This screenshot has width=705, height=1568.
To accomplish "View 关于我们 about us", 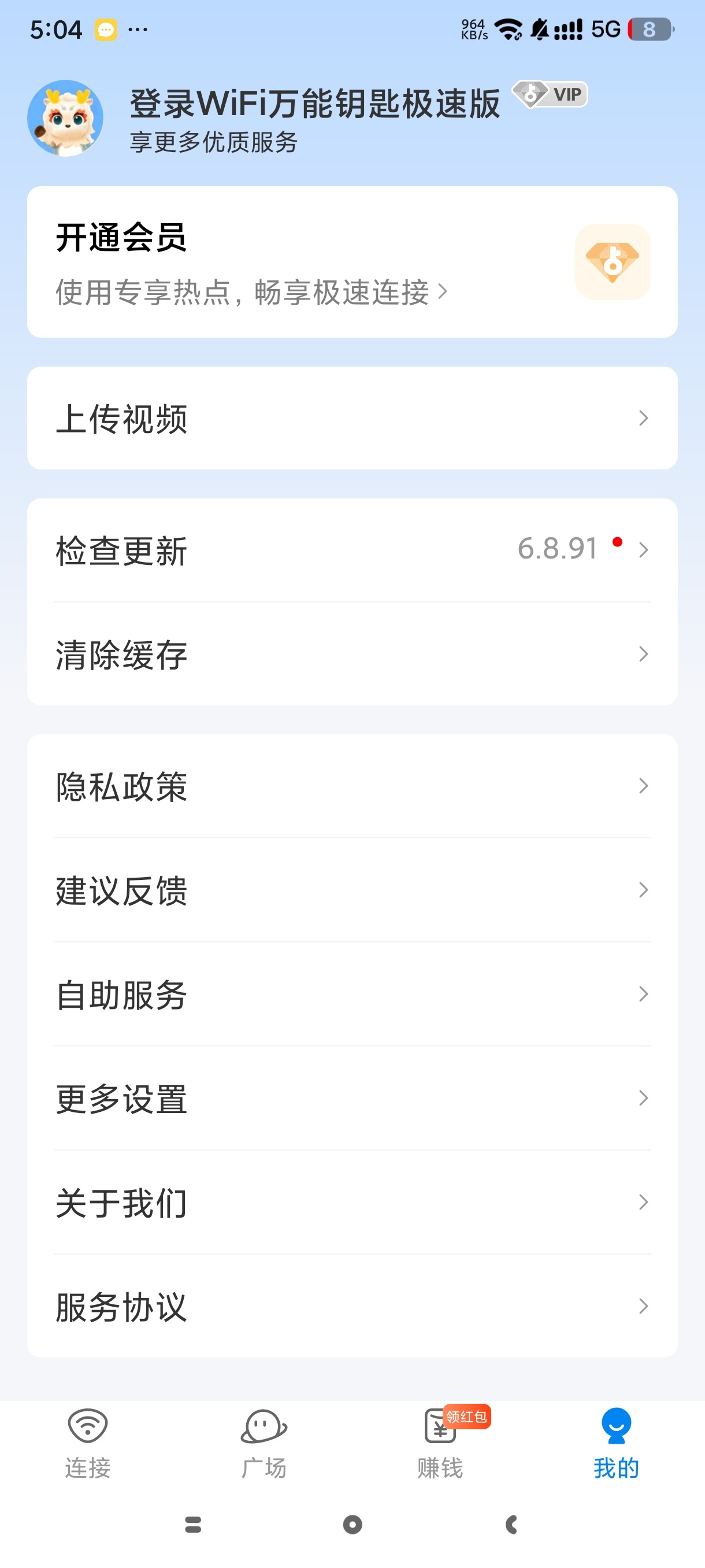I will click(351, 1202).
